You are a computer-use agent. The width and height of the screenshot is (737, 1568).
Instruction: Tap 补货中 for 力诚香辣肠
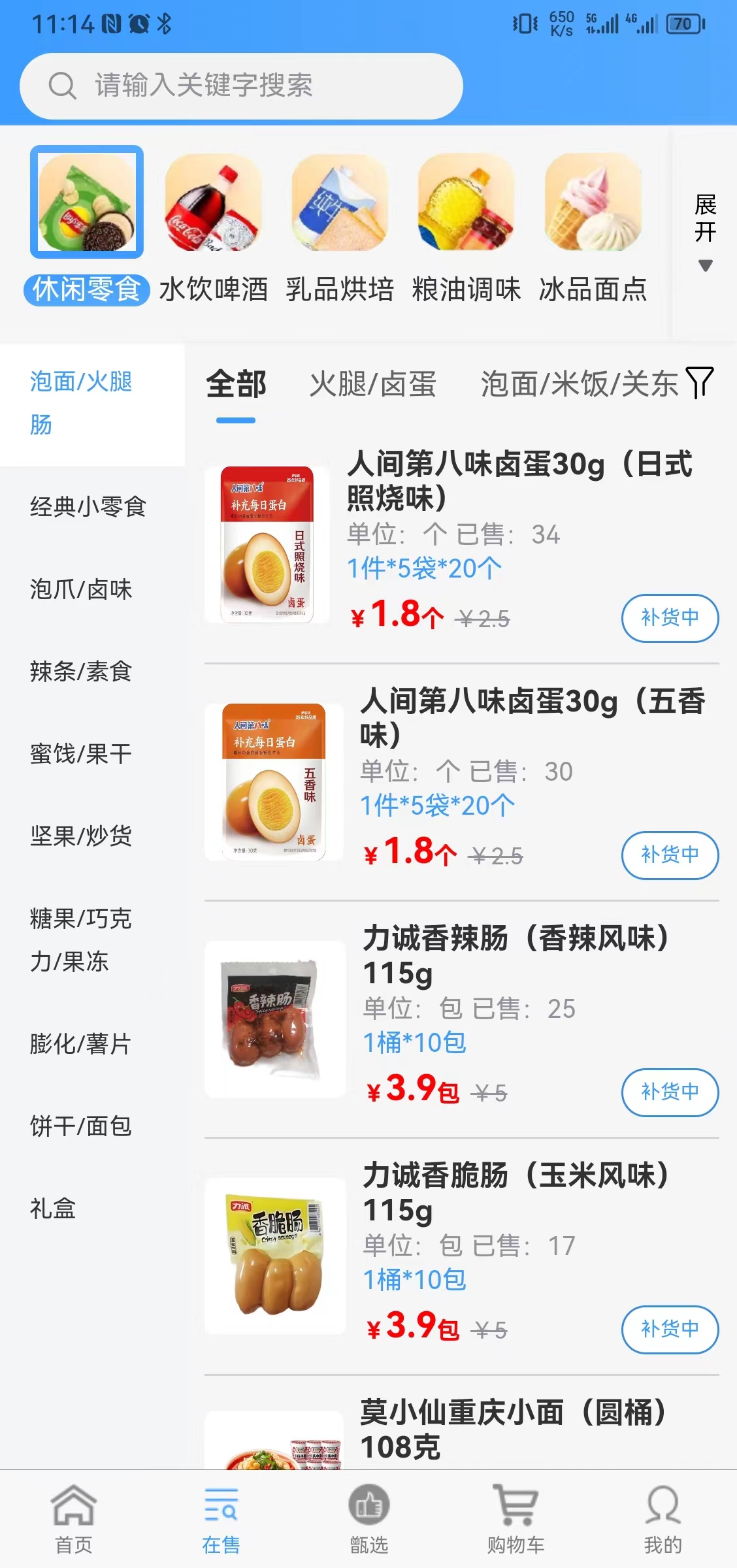coord(670,1092)
